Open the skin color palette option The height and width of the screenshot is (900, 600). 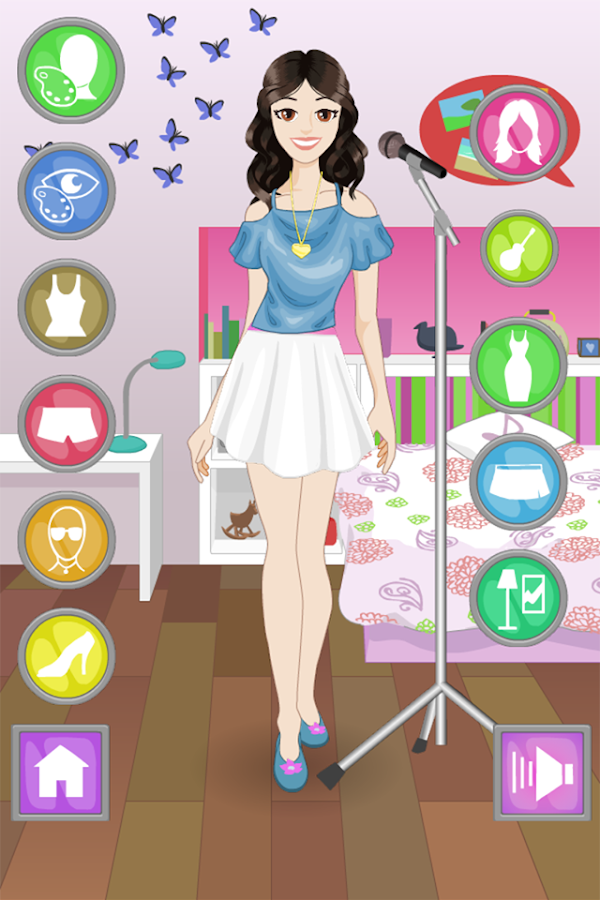click(x=70, y=70)
